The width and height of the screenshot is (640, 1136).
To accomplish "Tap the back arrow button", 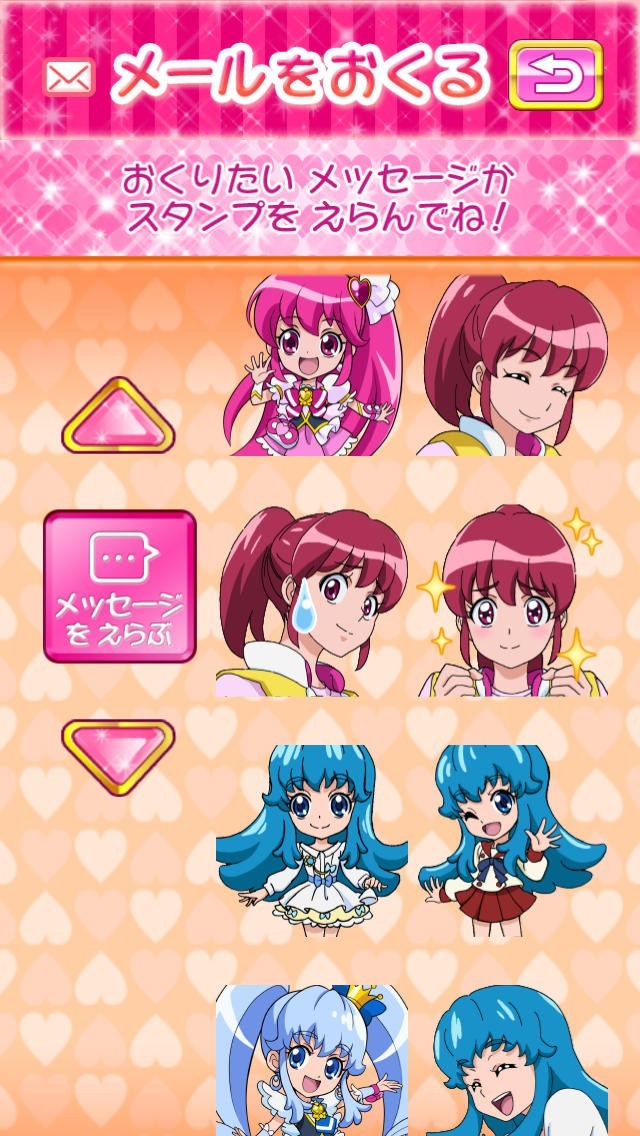I will click(x=555, y=76).
